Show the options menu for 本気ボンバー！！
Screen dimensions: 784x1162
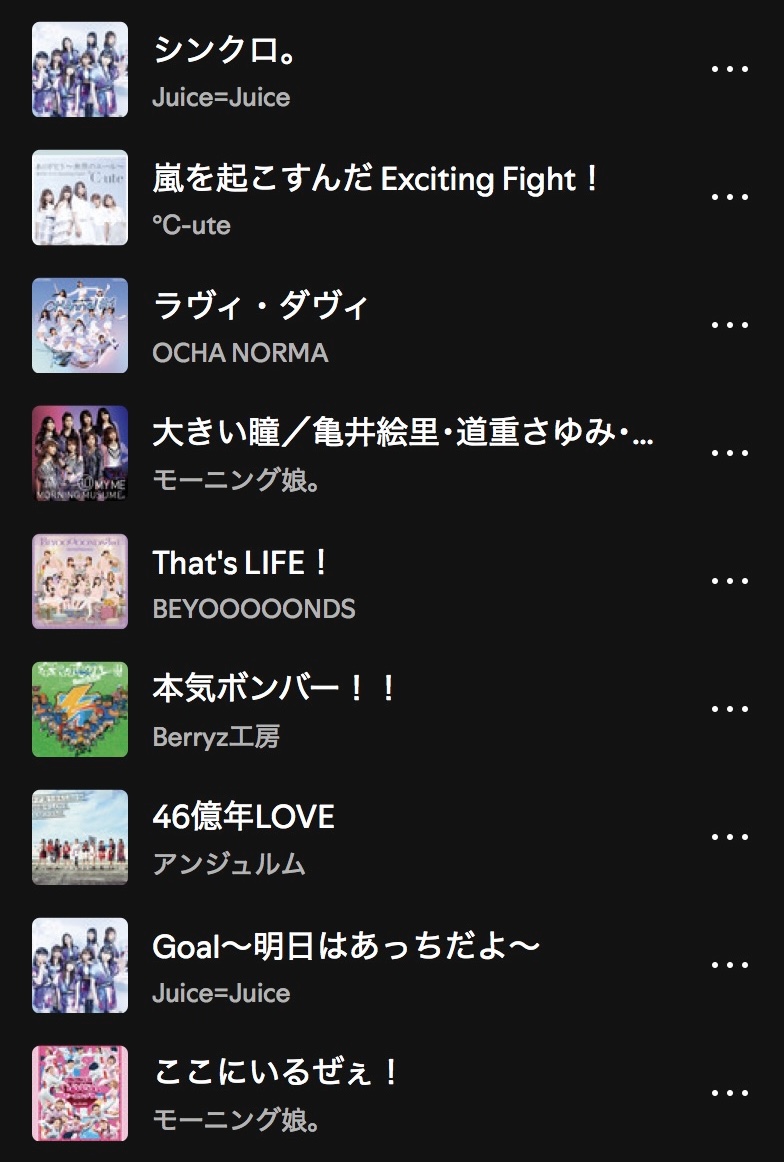pyautogui.click(x=729, y=709)
